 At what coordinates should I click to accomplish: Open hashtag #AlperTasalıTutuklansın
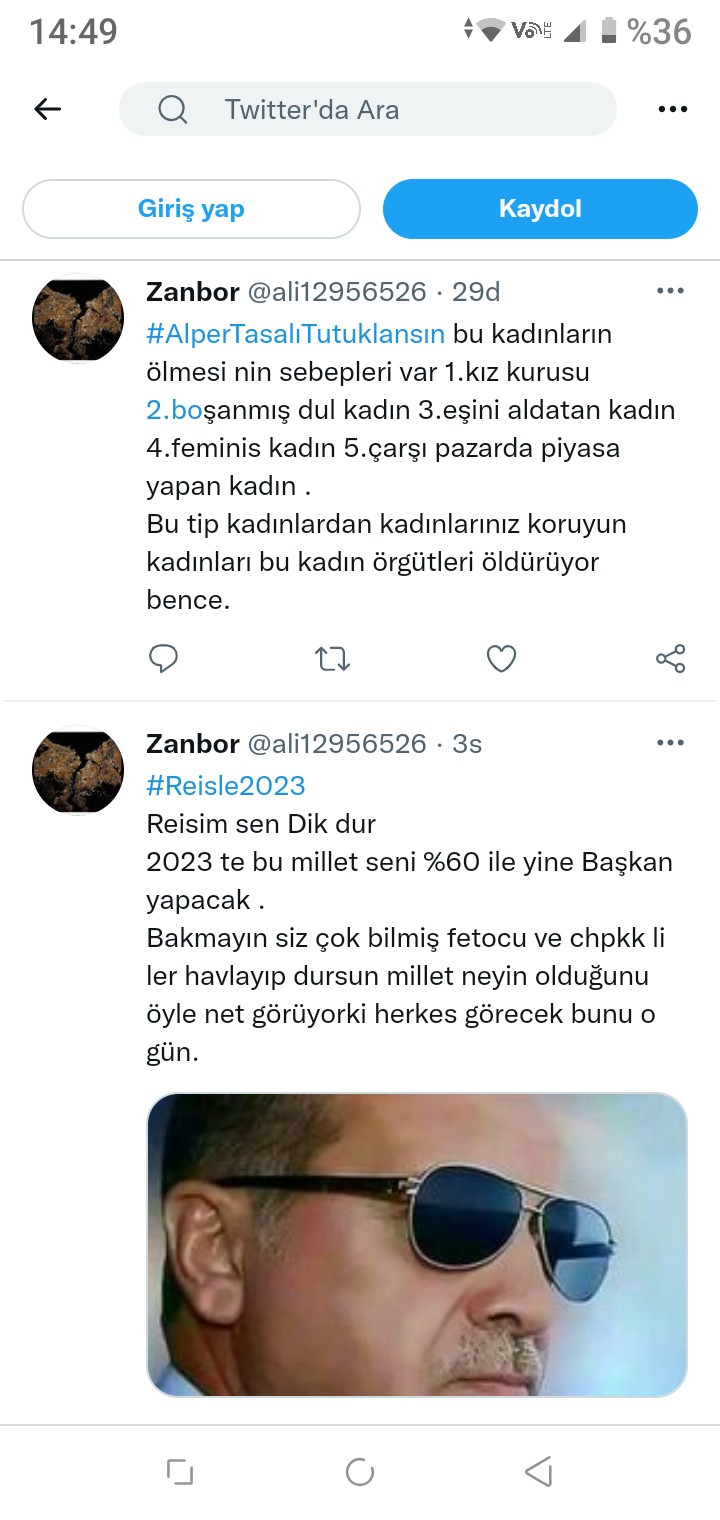point(295,333)
